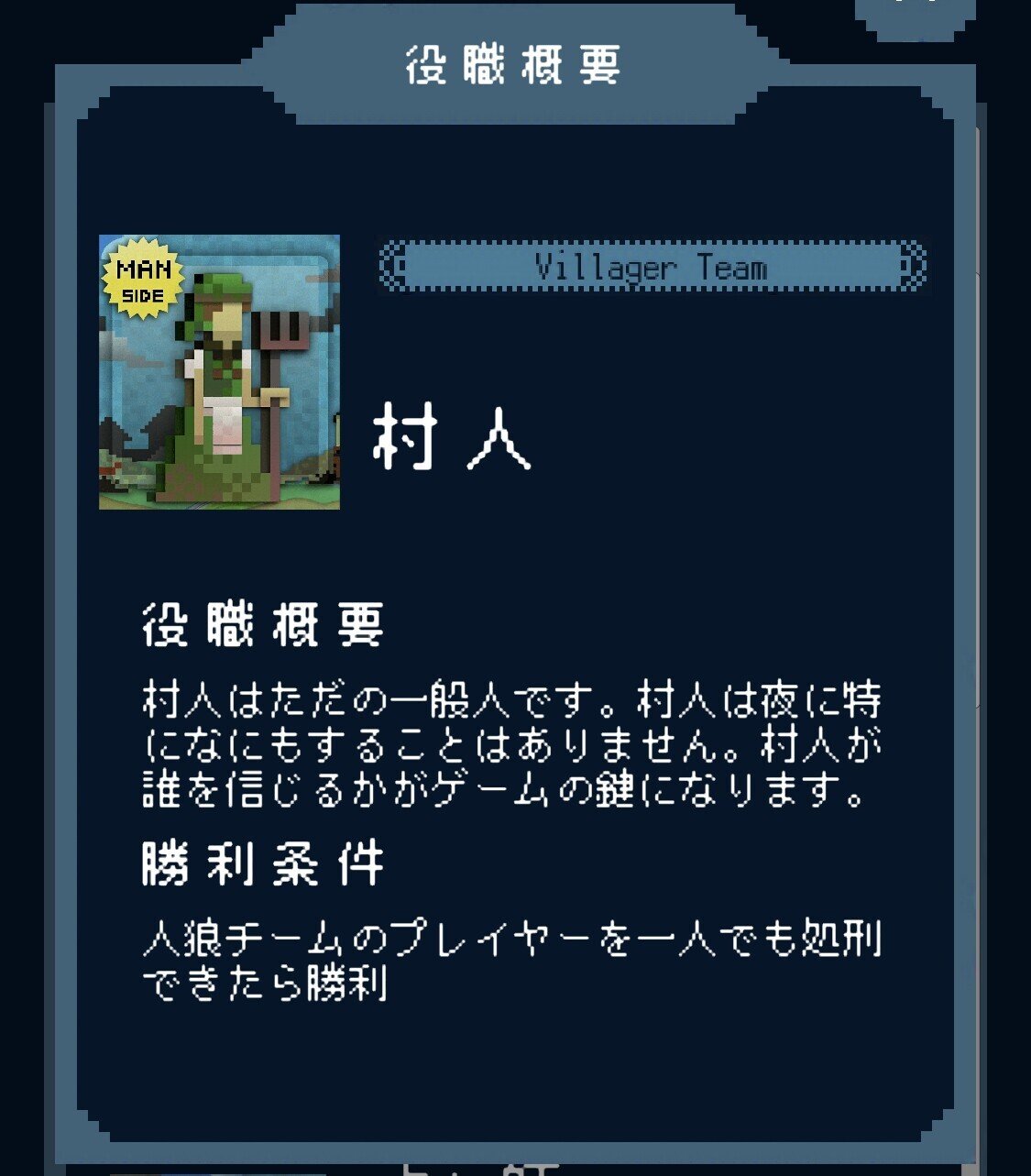This screenshot has width=1031, height=1176.
Task: Tap the right chain link of the team banner
Action: [912, 266]
